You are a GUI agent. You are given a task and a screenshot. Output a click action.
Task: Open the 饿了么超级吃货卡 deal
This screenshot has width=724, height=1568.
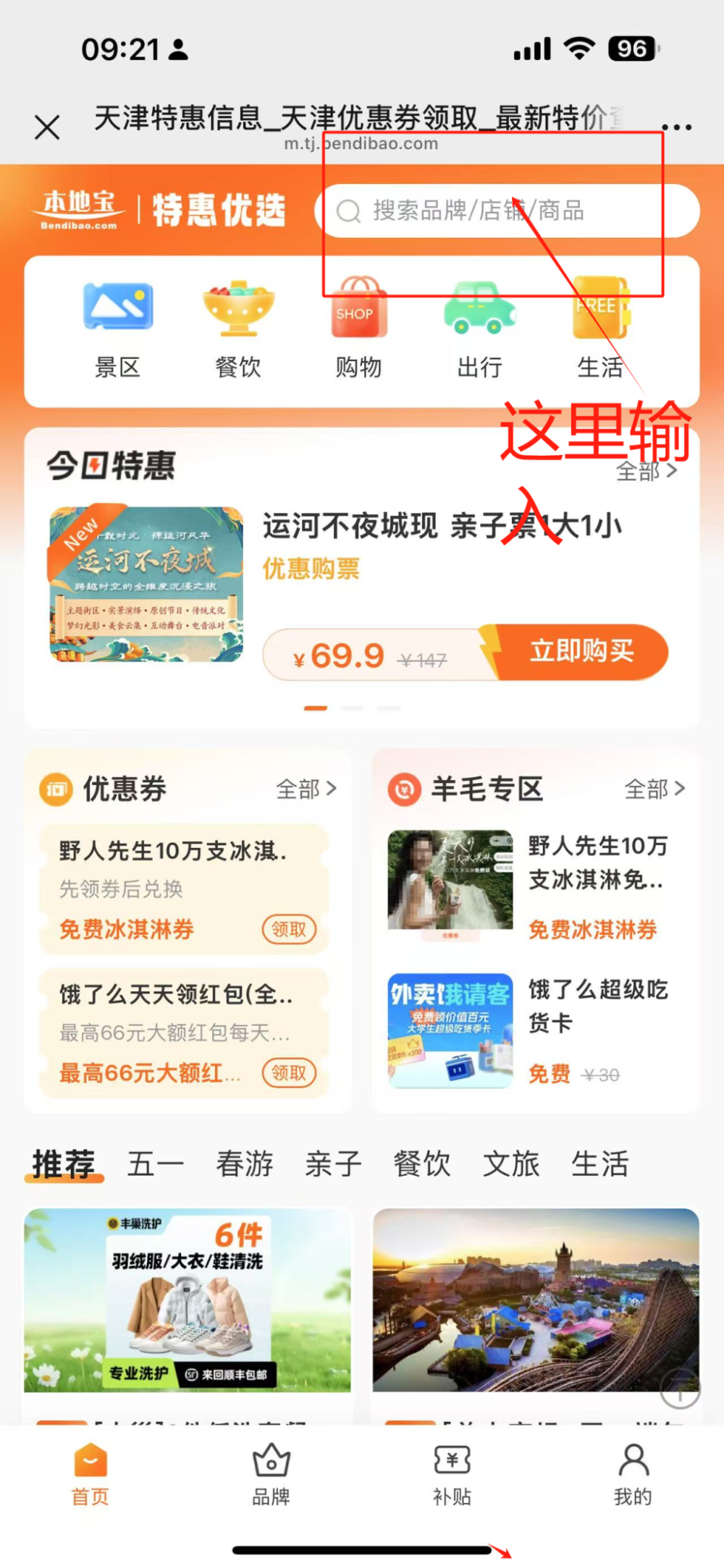point(536,1030)
